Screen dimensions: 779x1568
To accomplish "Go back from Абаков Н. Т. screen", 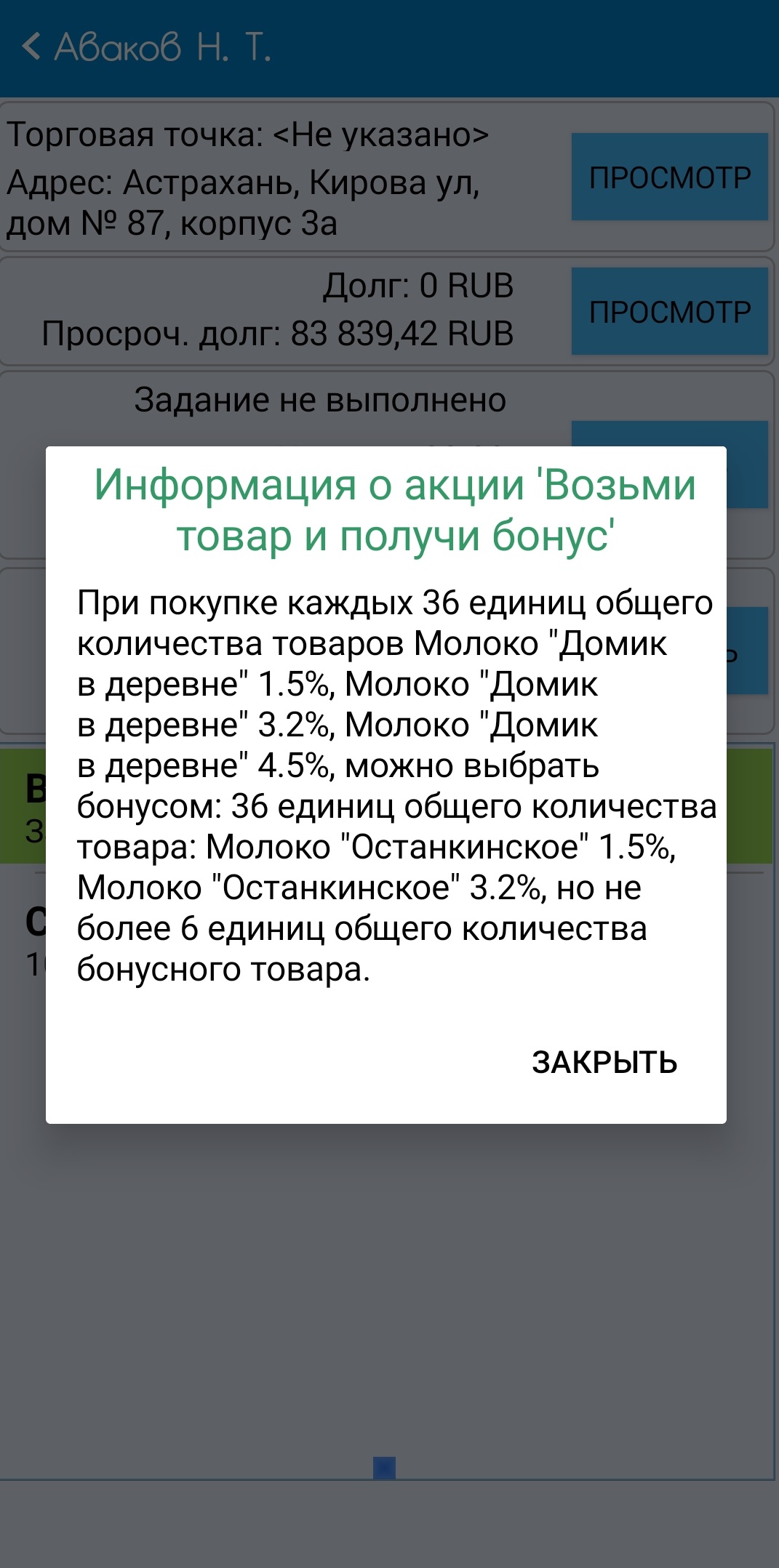I will pos(31,47).
